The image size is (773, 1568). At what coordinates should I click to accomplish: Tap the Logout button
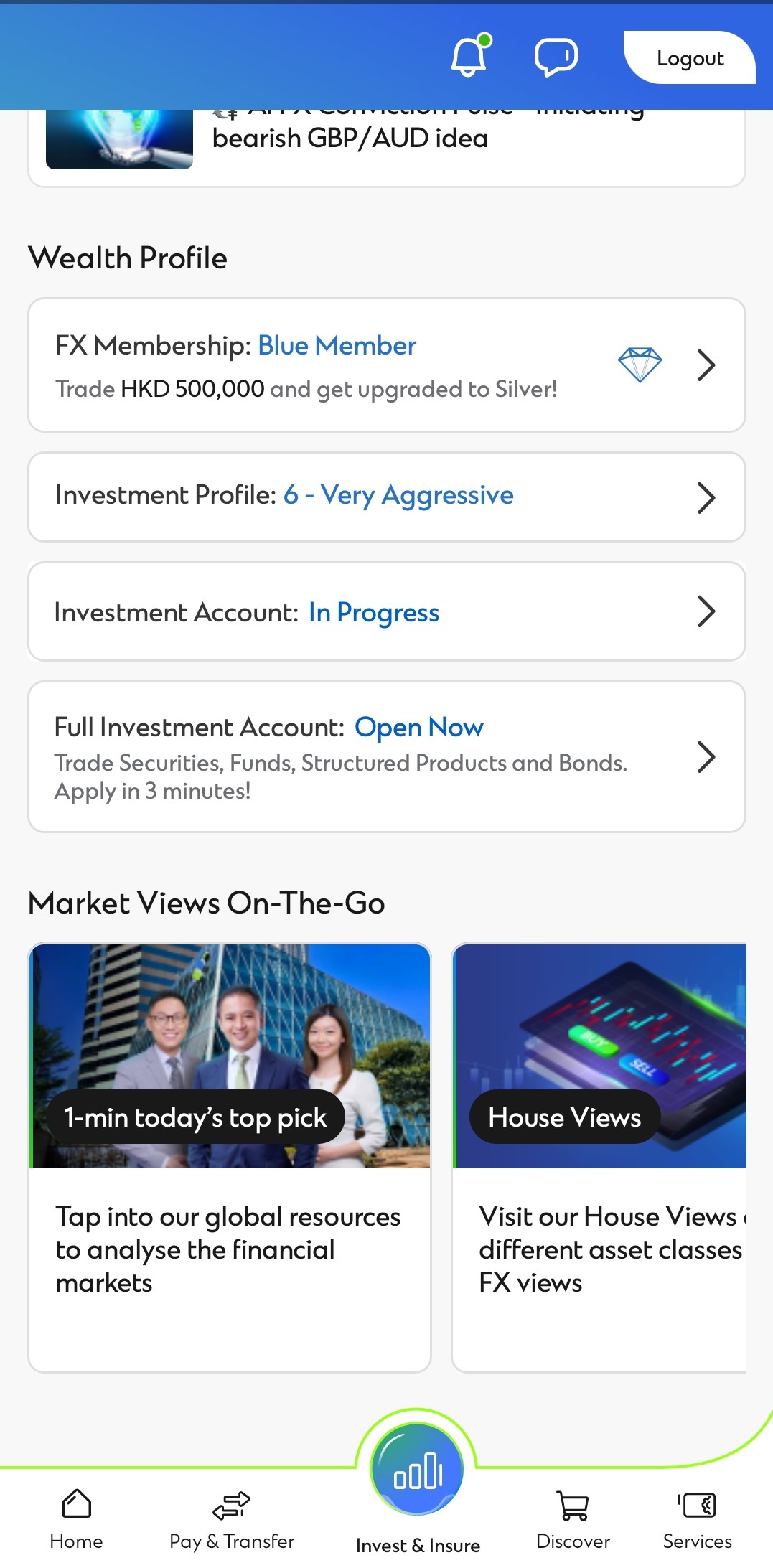coord(689,58)
